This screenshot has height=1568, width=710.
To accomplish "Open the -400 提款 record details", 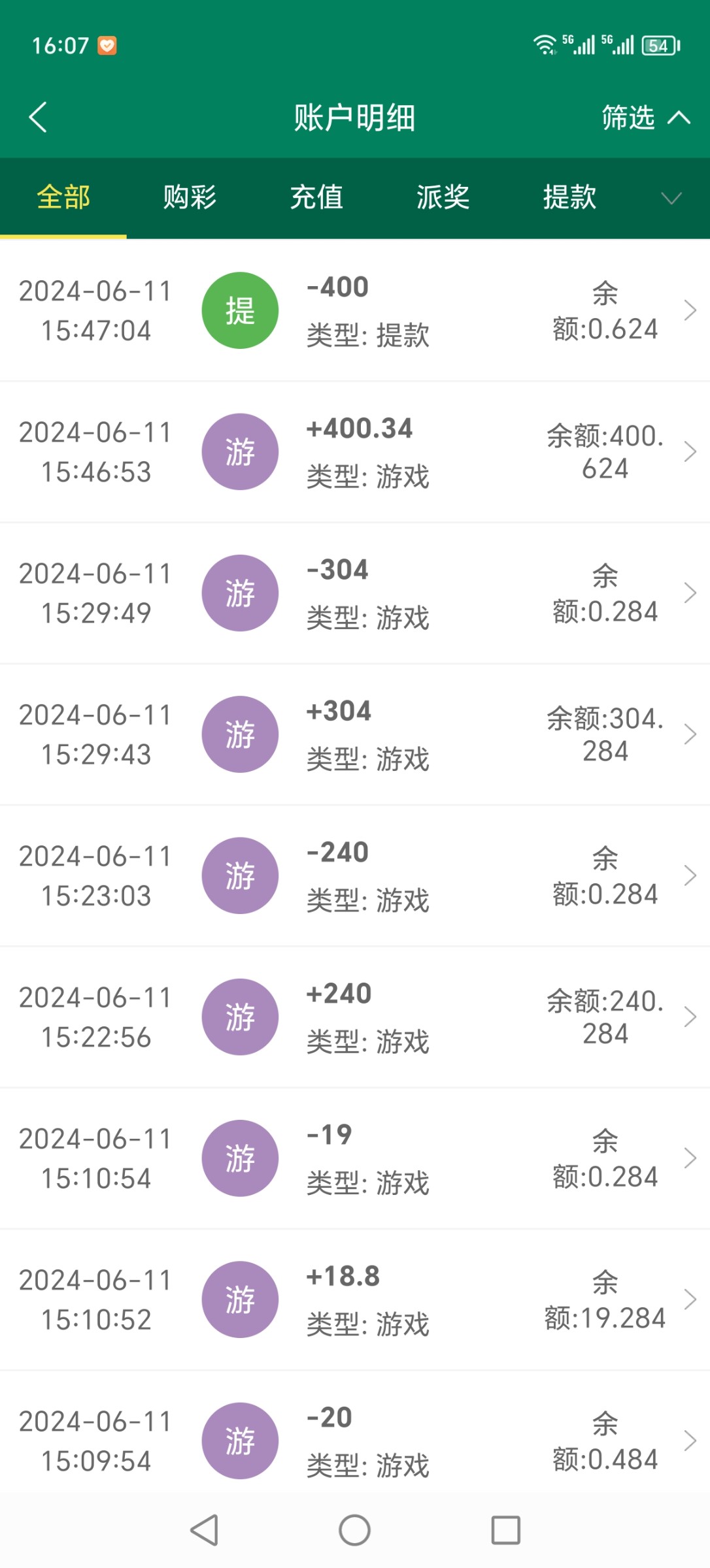I will tap(355, 310).
